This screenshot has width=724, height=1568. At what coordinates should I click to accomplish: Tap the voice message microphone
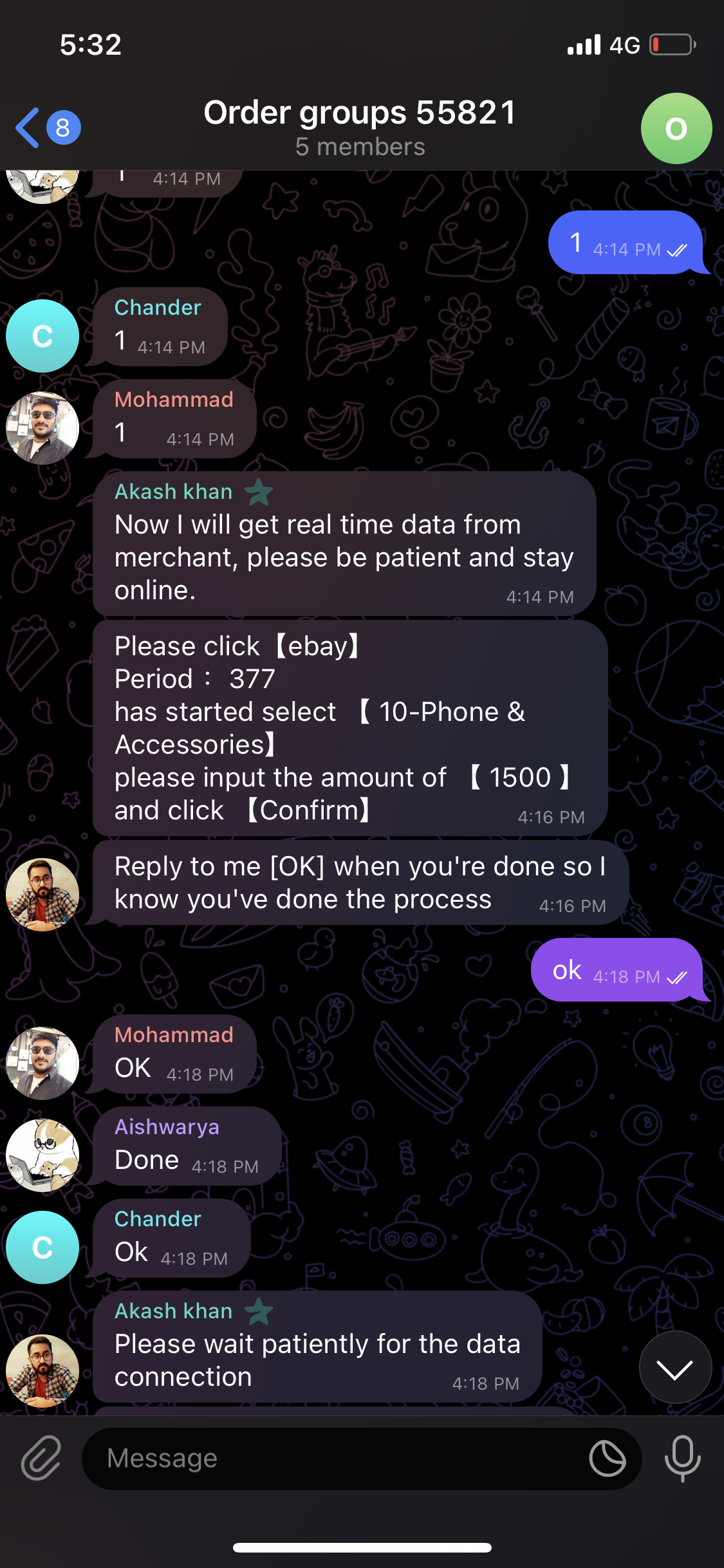pos(682,1459)
